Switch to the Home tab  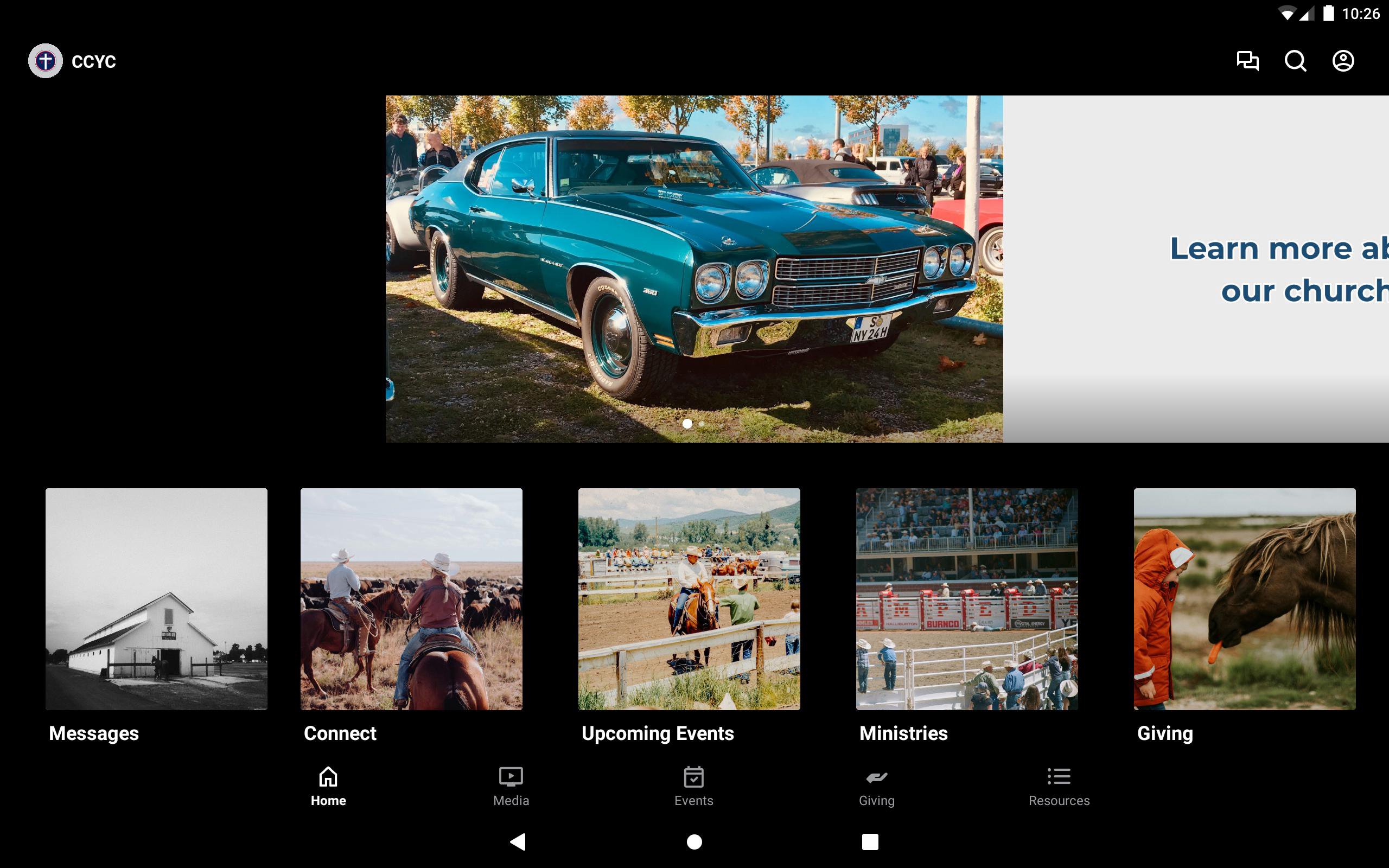(328, 787)
